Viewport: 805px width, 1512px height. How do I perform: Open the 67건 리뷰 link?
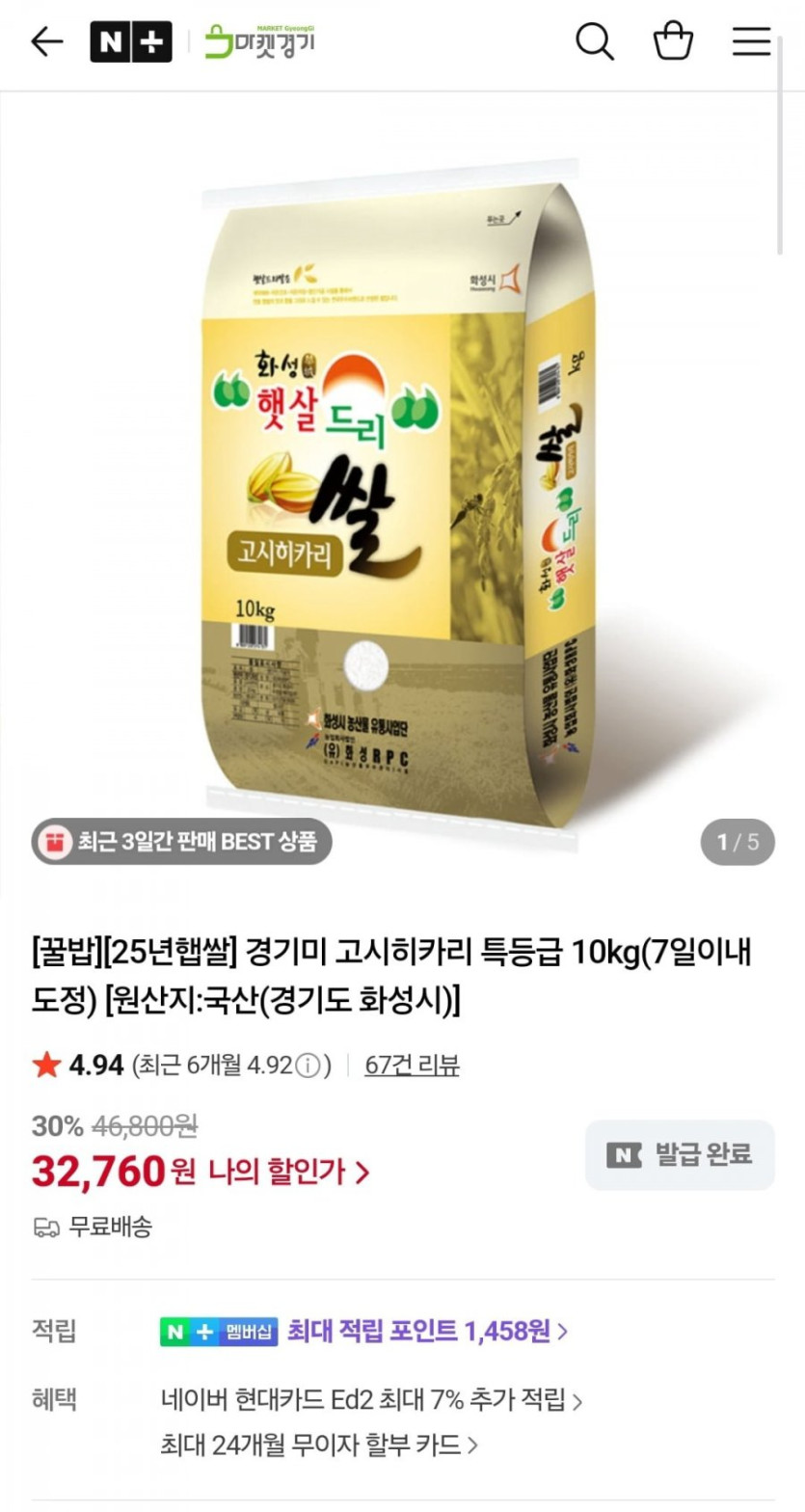click(x=412, y=1066)
